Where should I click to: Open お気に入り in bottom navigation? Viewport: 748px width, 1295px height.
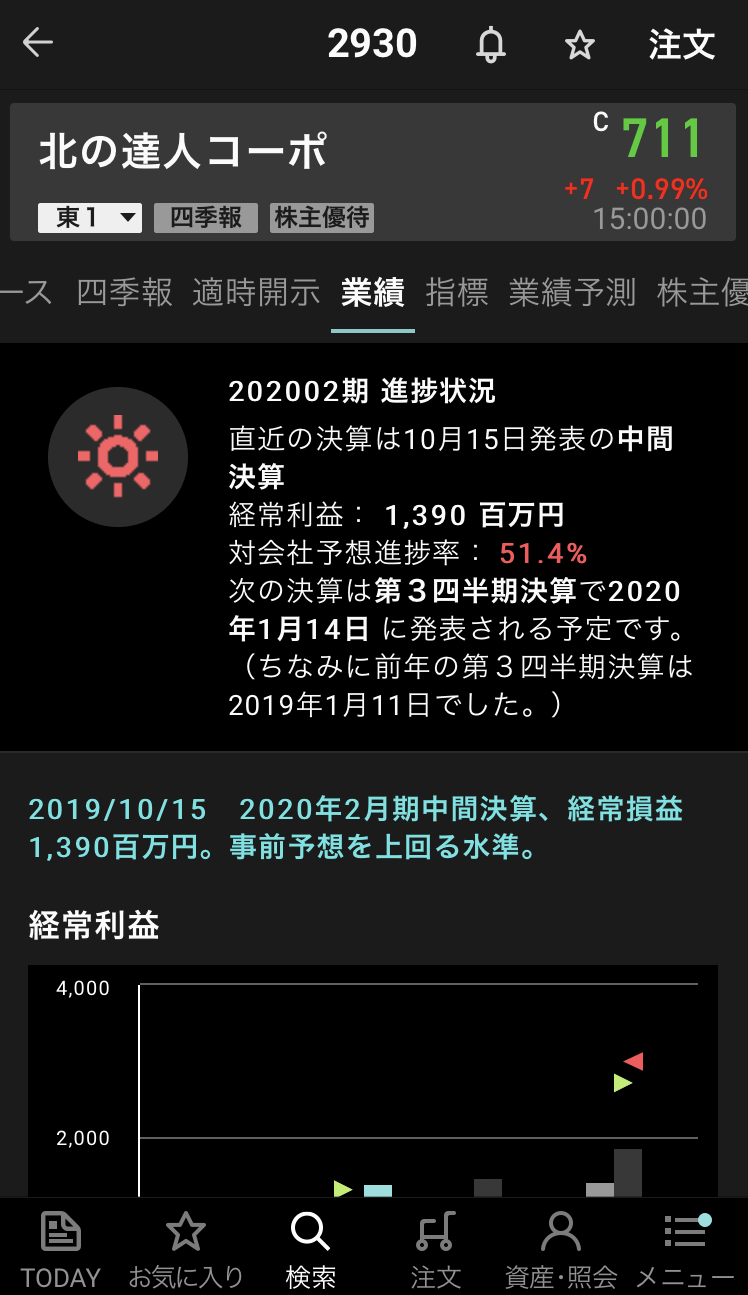coord(186,1249)
